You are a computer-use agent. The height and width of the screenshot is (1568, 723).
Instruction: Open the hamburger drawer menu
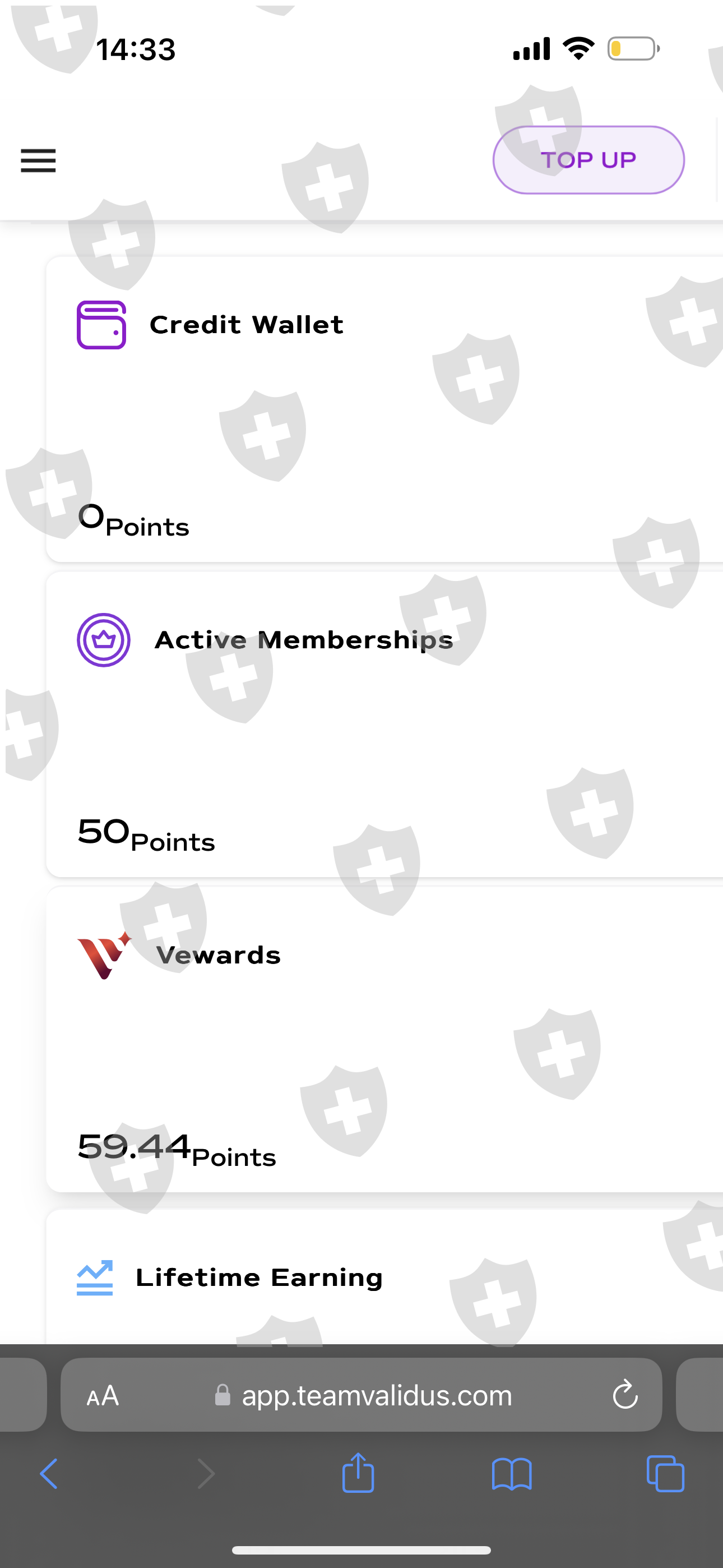[38, 161]
